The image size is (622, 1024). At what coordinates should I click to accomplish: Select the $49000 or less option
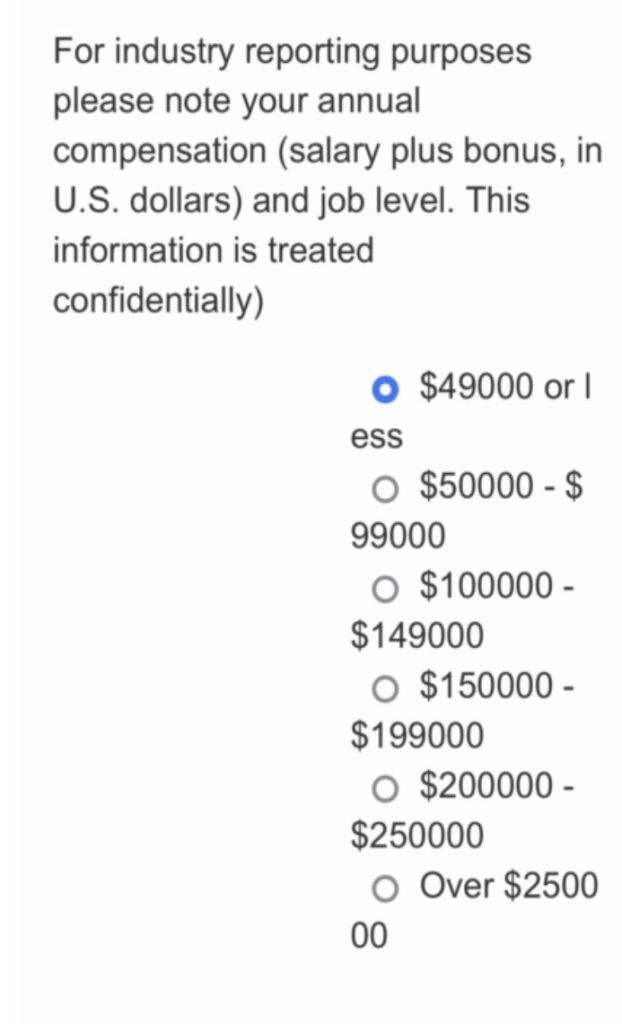click(x=384, y=389)
